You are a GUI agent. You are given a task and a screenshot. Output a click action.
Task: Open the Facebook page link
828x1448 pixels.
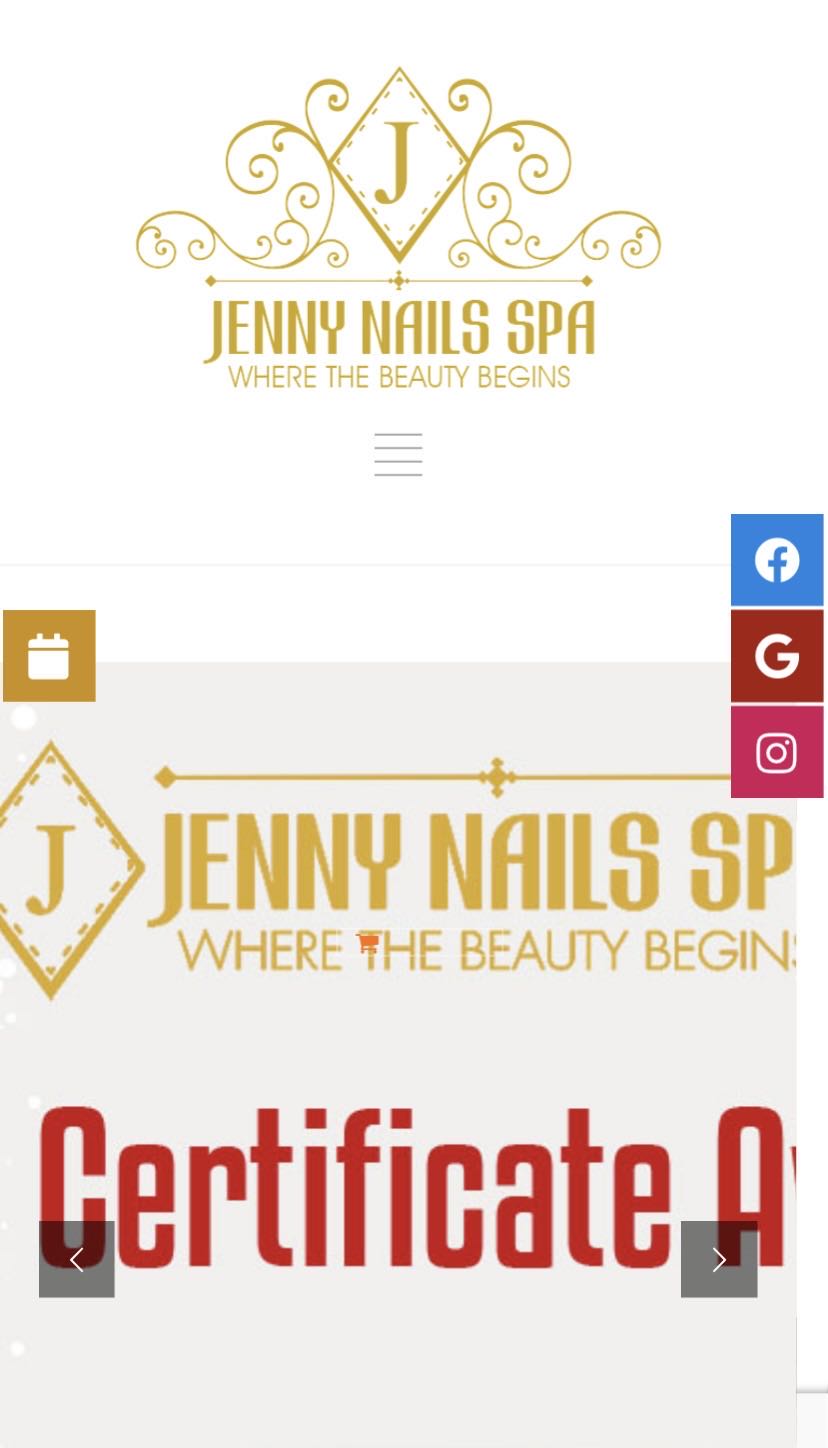point(777,560)
